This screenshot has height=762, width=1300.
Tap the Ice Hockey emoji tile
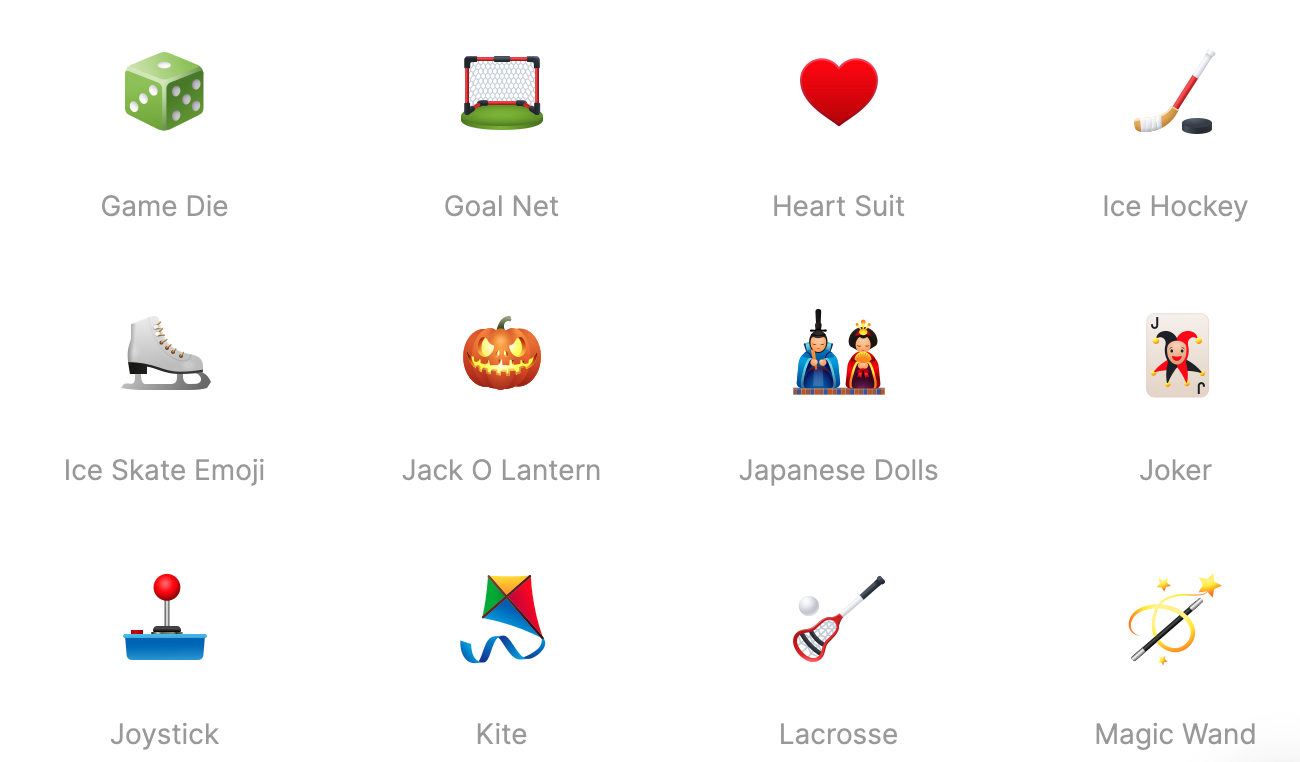point(1175,92)
